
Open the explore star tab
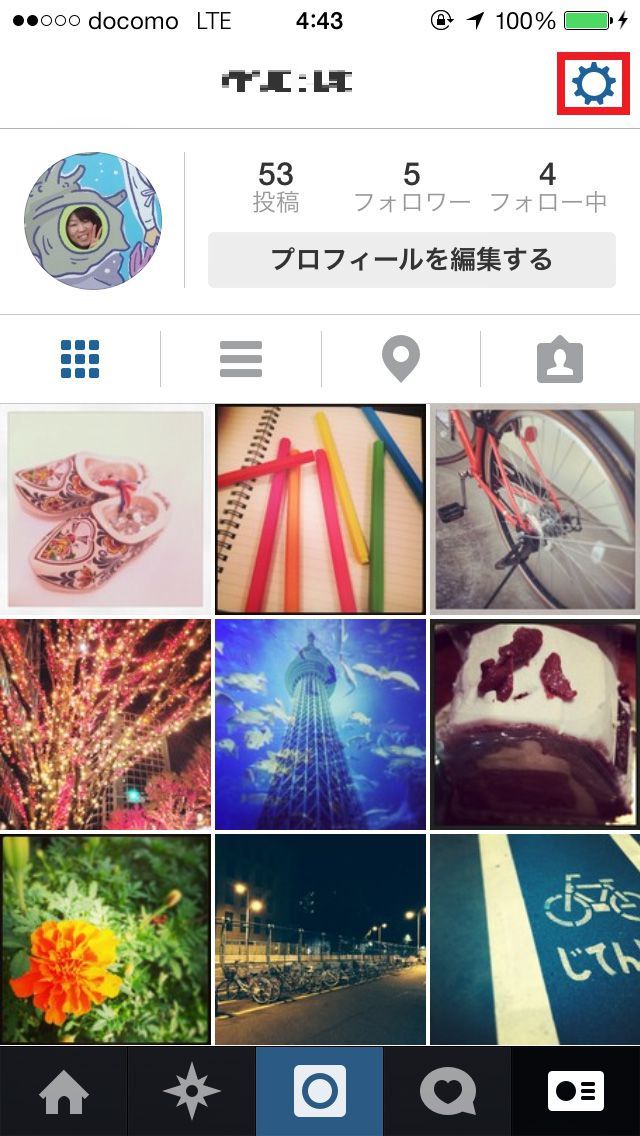(192, 1092)
